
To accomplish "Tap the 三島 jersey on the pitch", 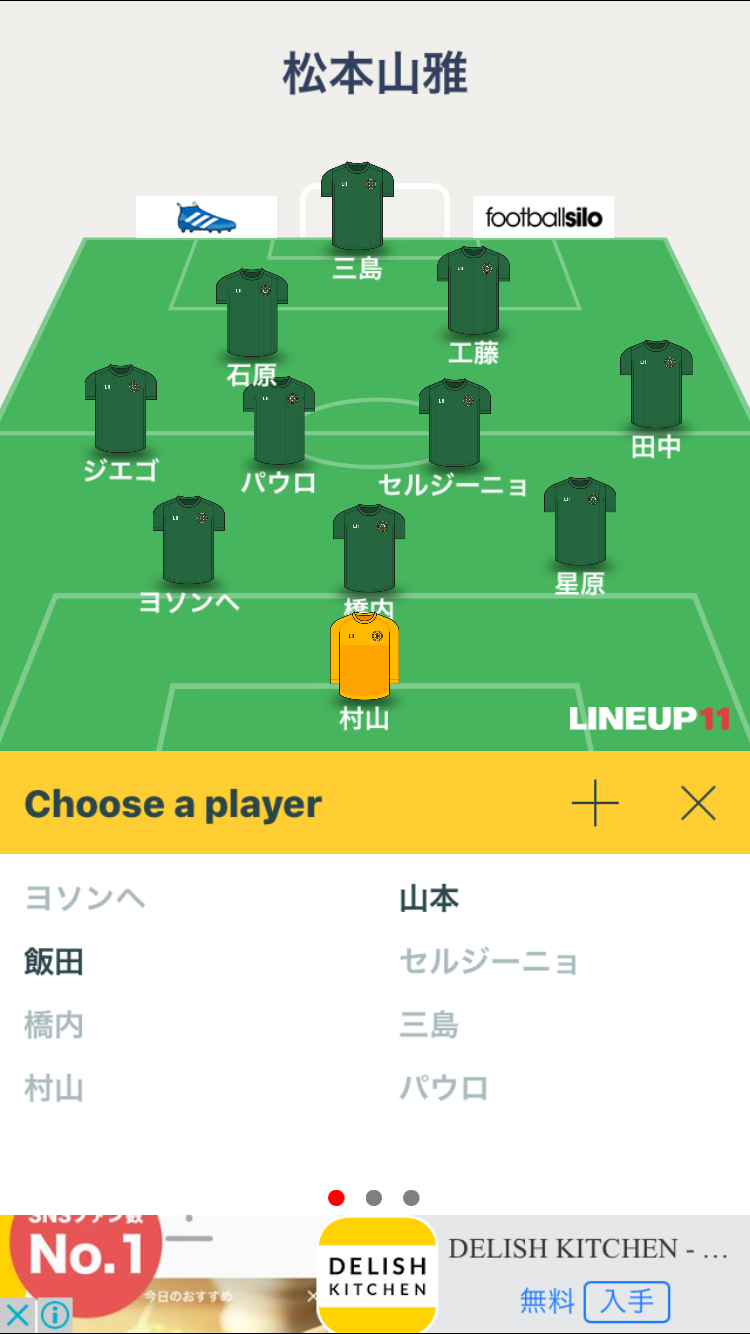I will pyautogui.click(x=357, y=207).
